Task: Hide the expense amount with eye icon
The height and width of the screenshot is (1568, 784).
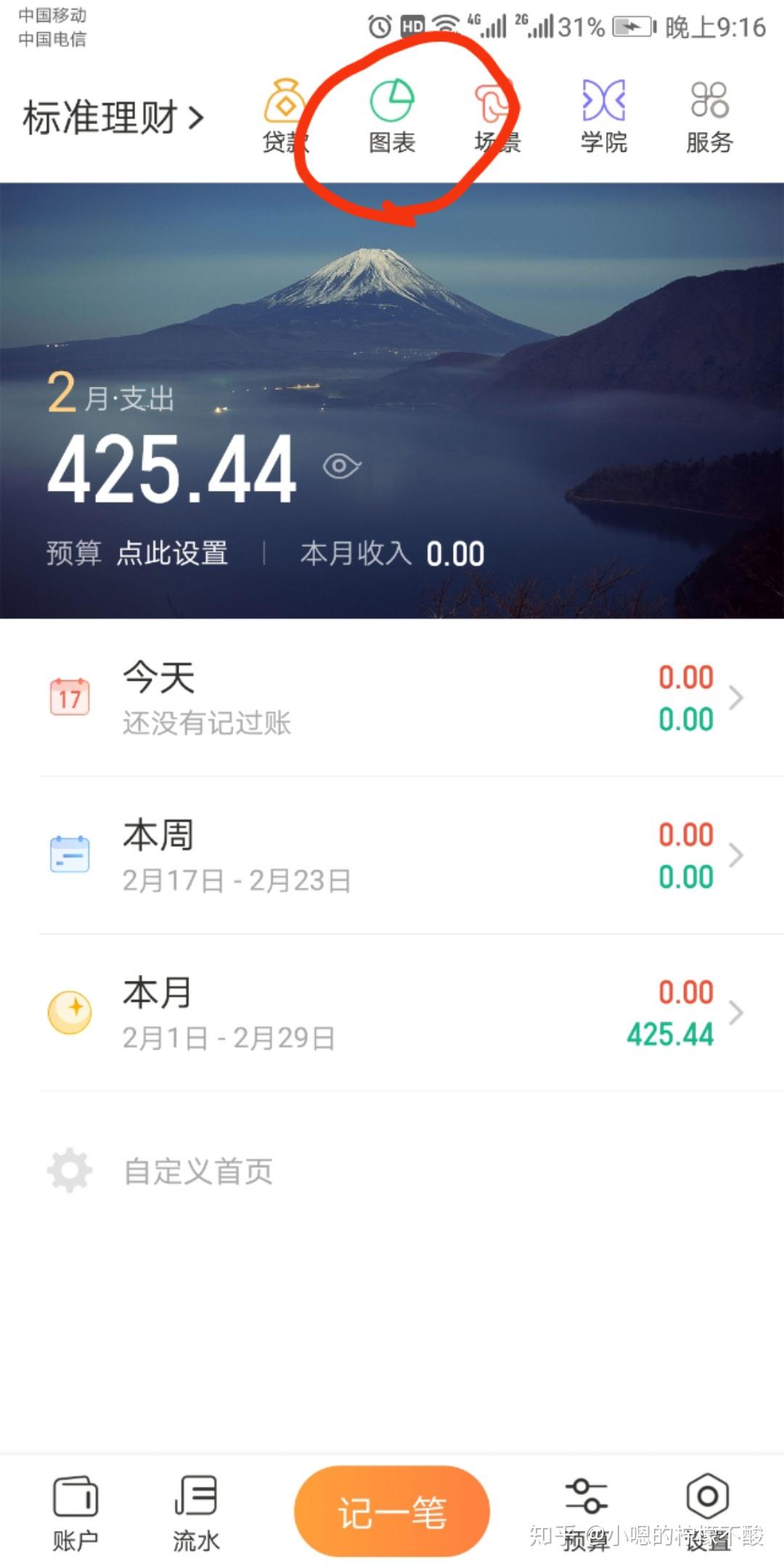Action: point(341,466)
